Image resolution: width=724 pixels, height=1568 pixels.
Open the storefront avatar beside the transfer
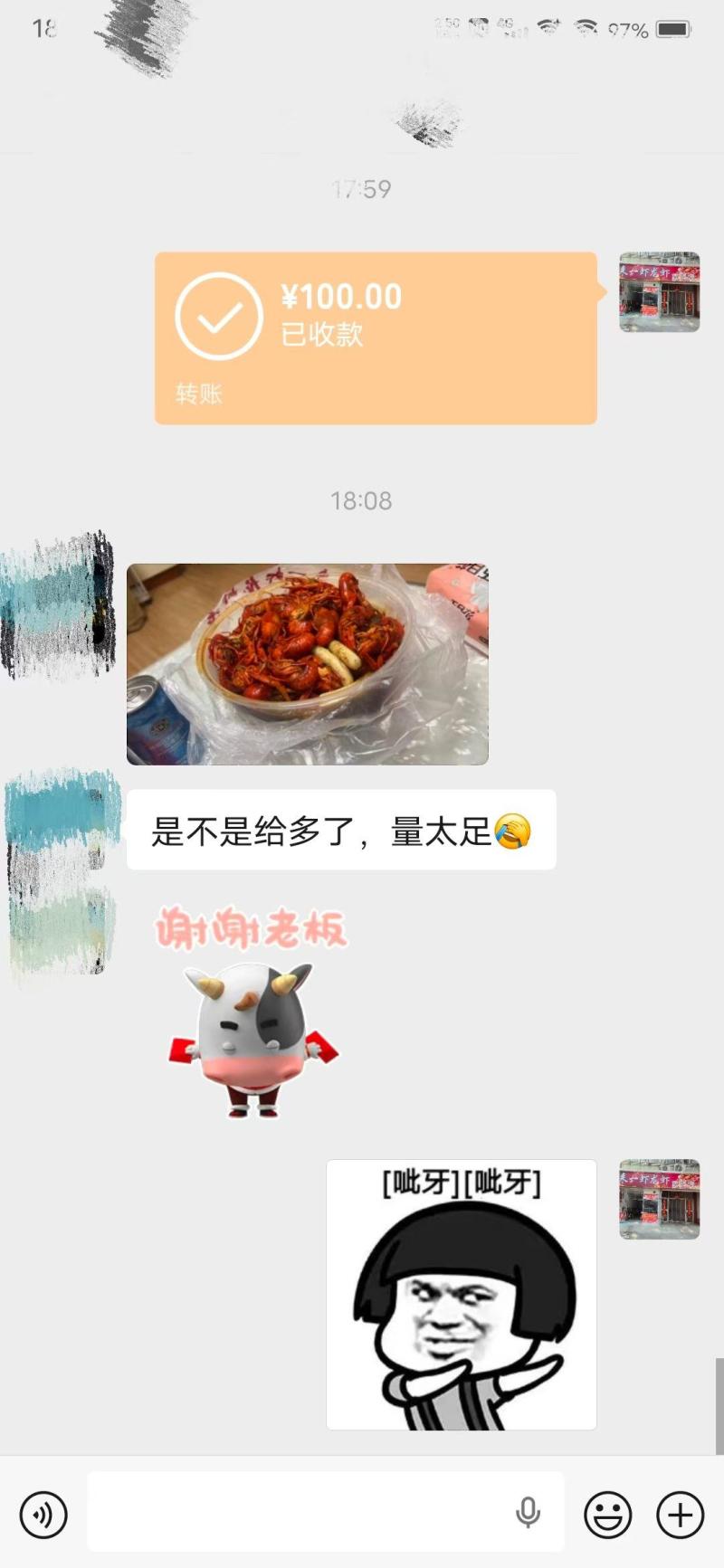point(659,291)
